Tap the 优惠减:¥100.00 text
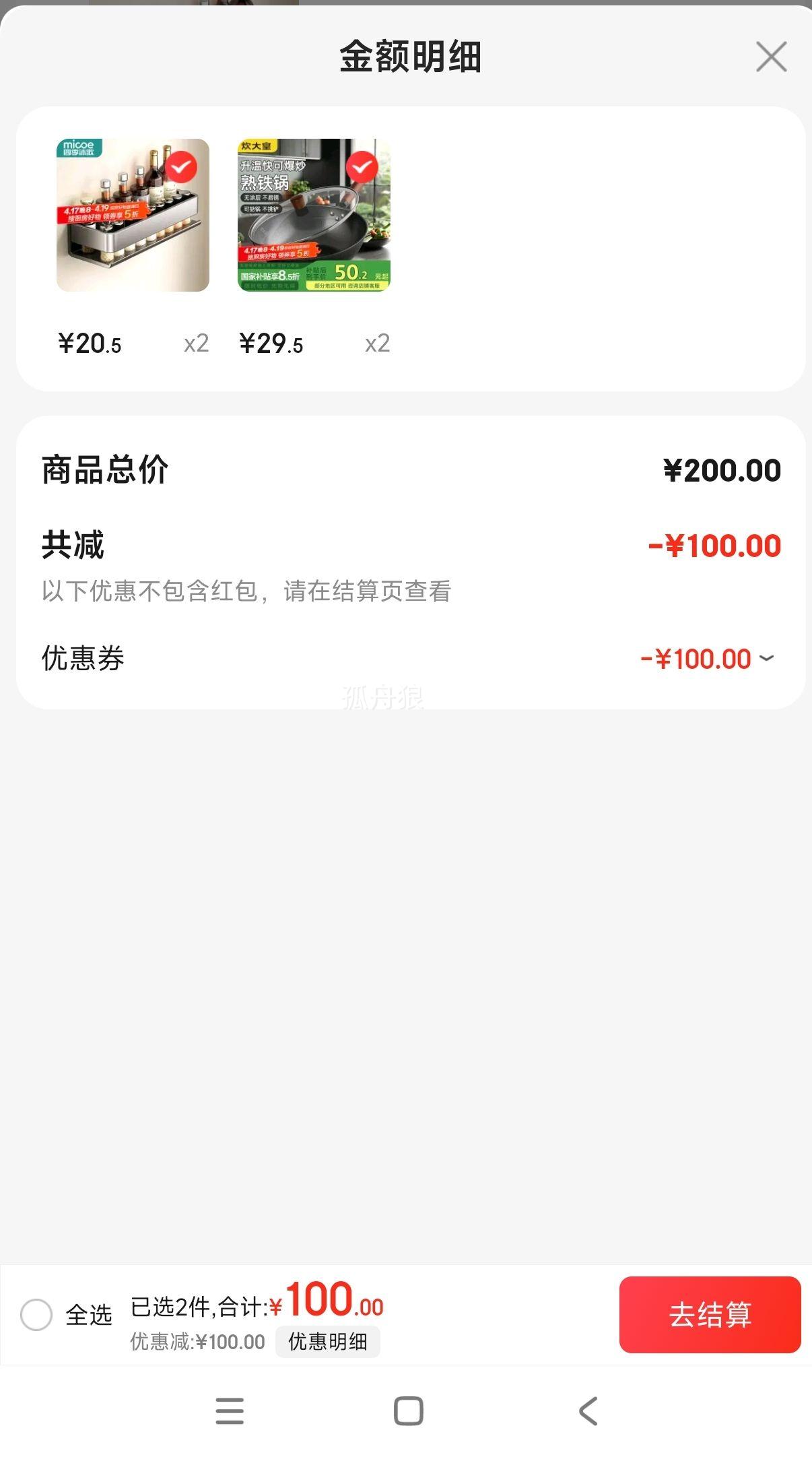Screen dimensions: 812x1461 pos(197,1341)
